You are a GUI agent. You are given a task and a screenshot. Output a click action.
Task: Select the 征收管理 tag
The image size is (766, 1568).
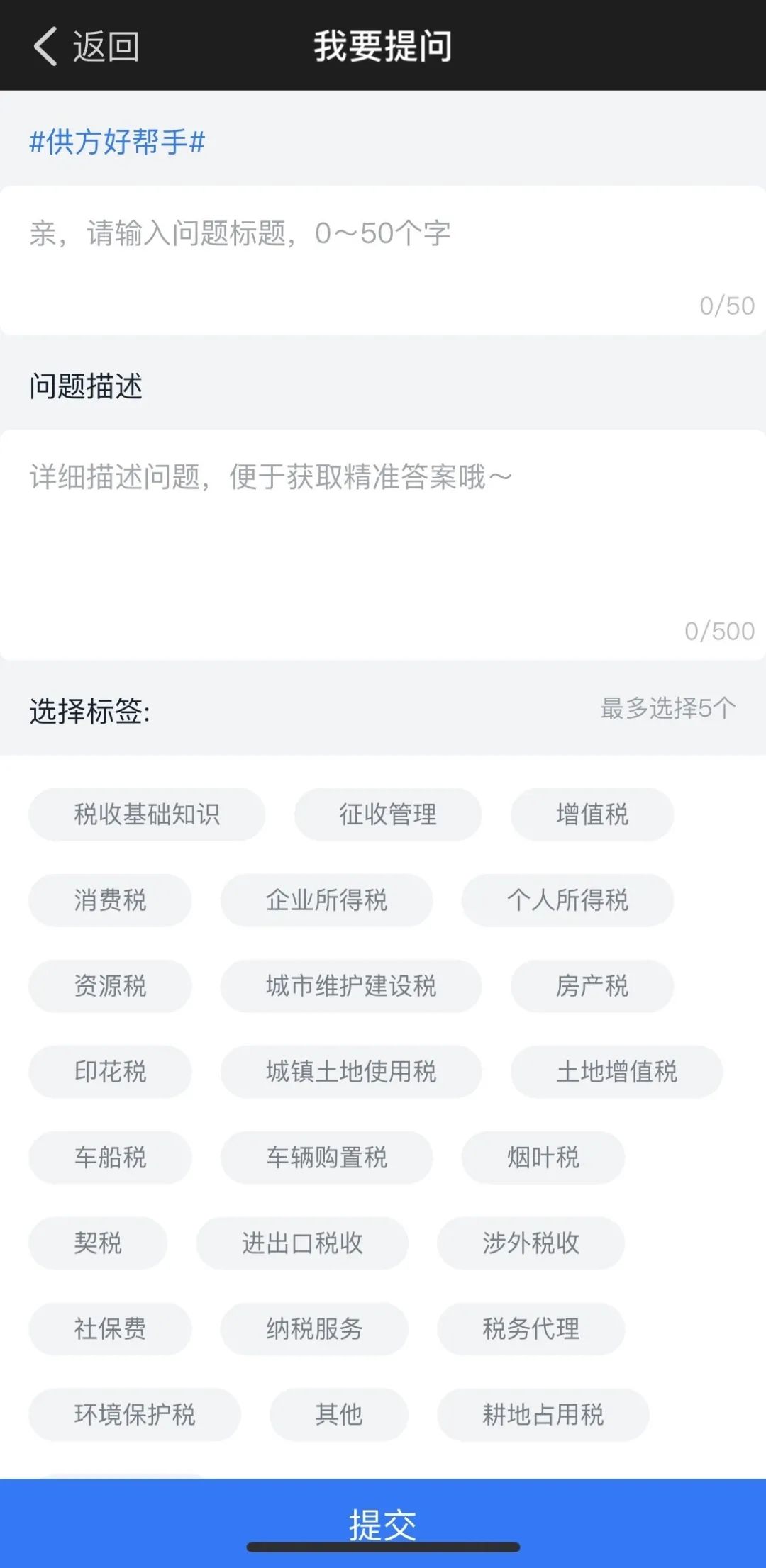point(388,814)
